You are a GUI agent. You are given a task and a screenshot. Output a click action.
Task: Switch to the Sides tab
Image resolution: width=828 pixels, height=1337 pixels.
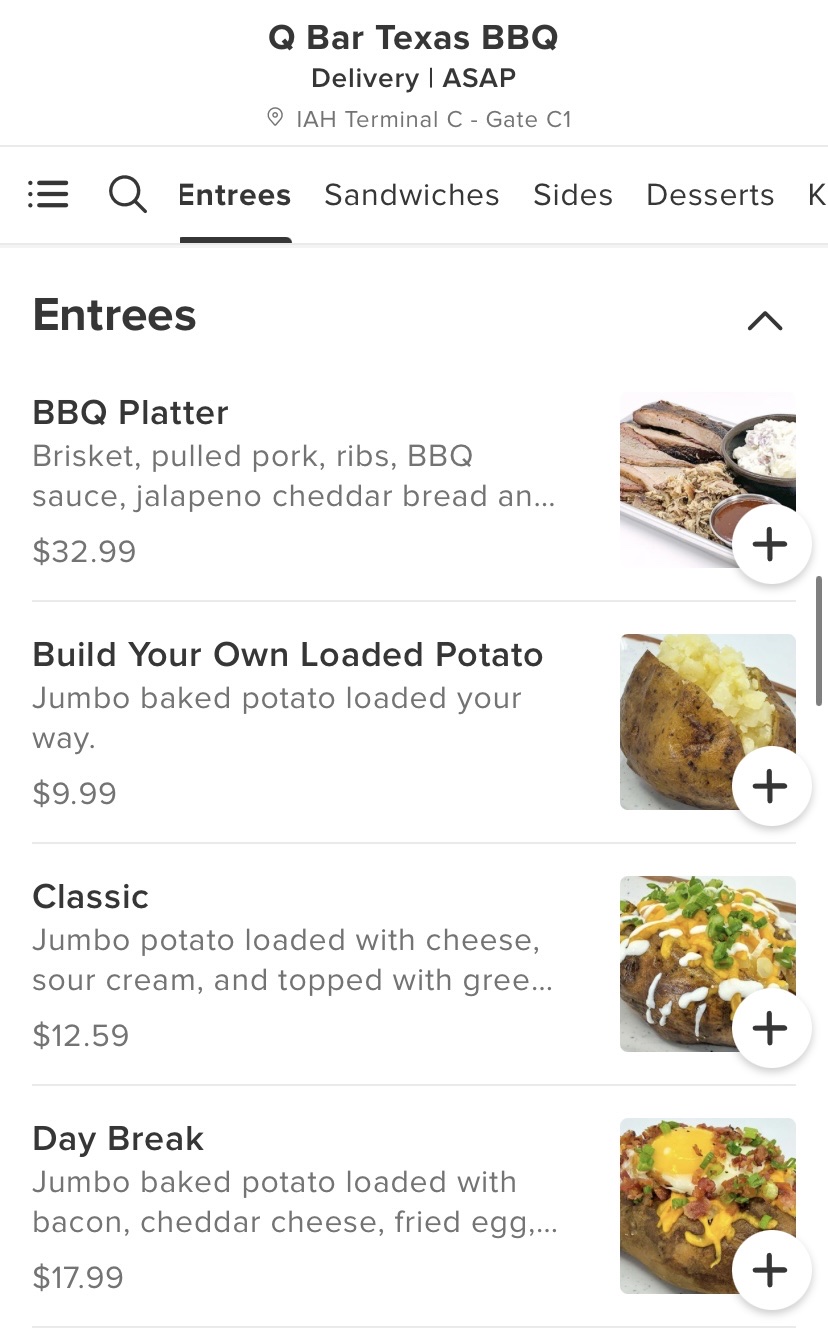pos(572,194)
